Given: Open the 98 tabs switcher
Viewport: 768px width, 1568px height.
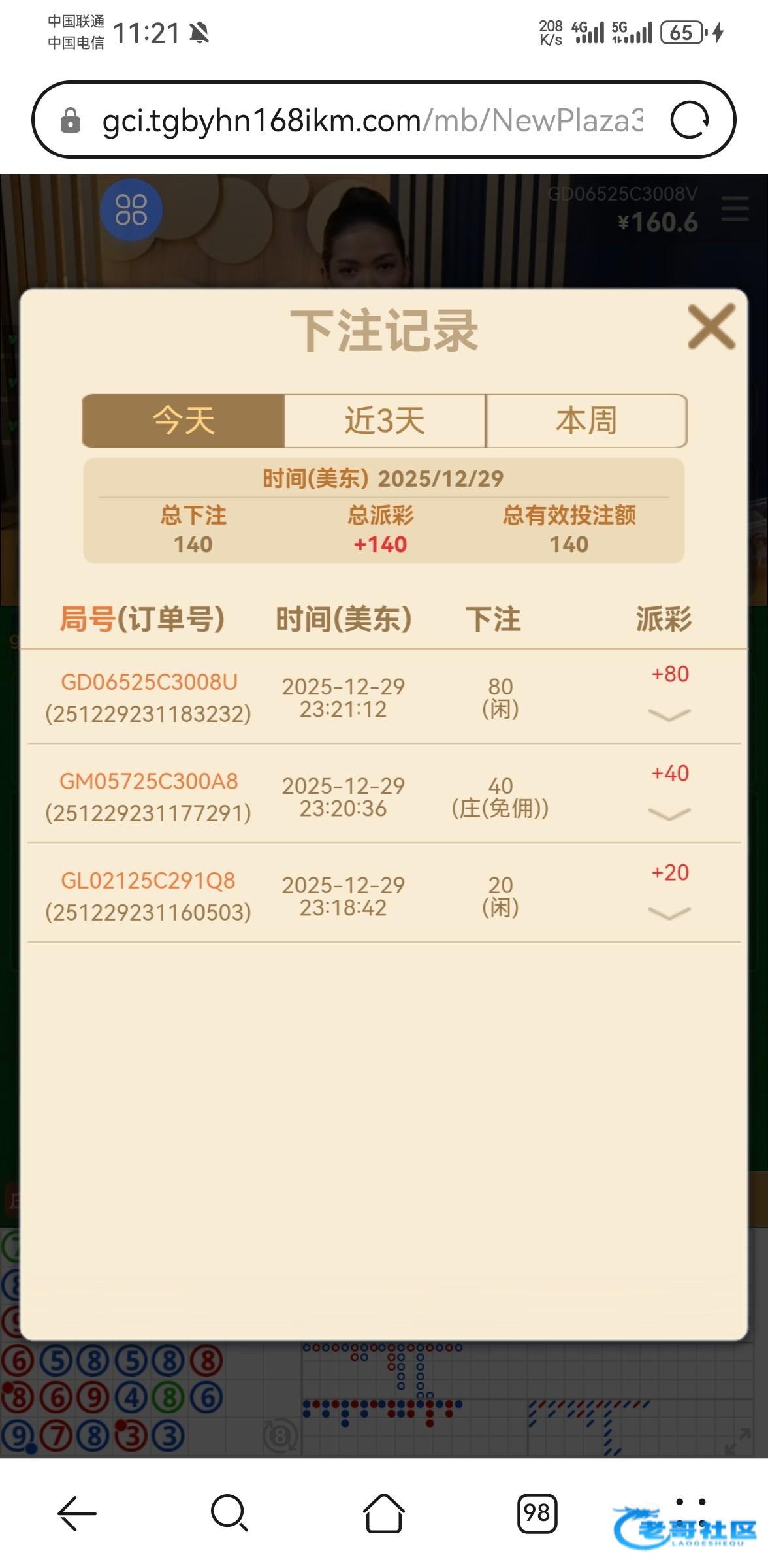Looking at the screenshot, I should 537,1513.
